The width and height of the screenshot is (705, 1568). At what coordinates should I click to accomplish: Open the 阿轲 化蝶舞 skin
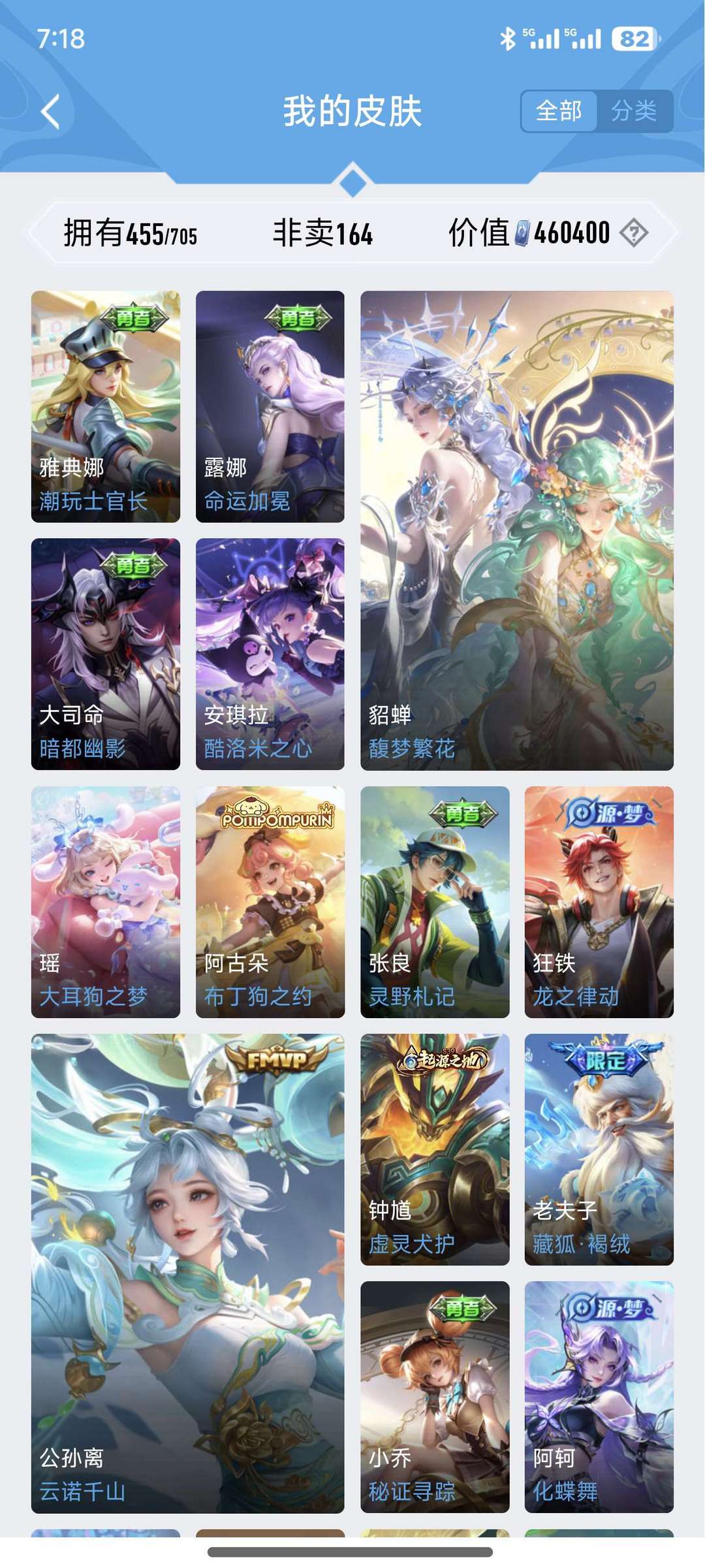(599, 1397)
